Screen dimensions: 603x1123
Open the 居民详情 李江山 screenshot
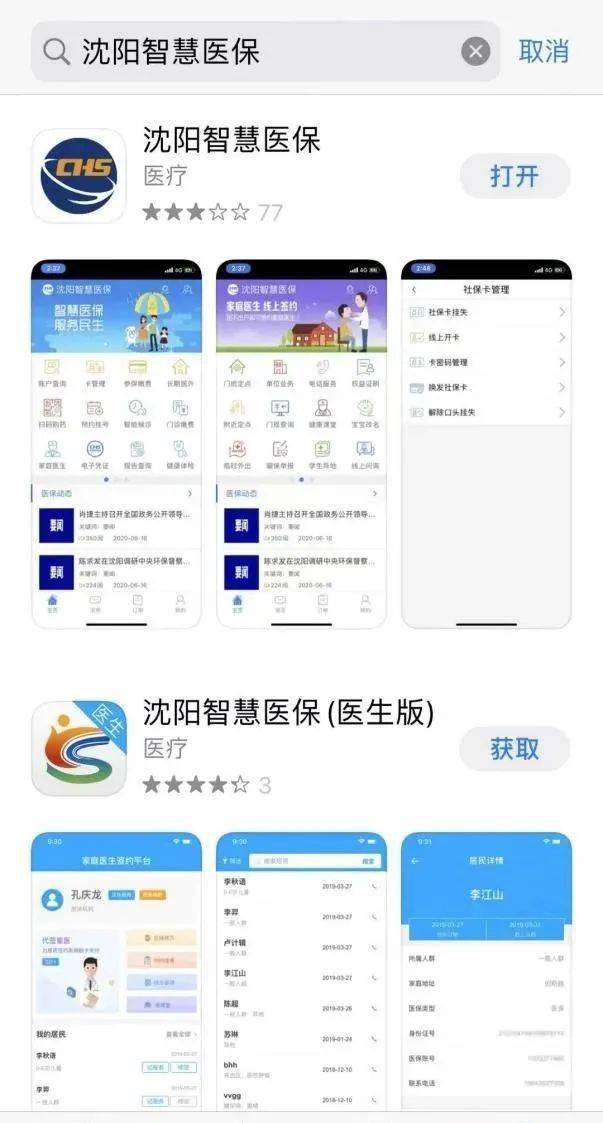click(x=486, y=970)
